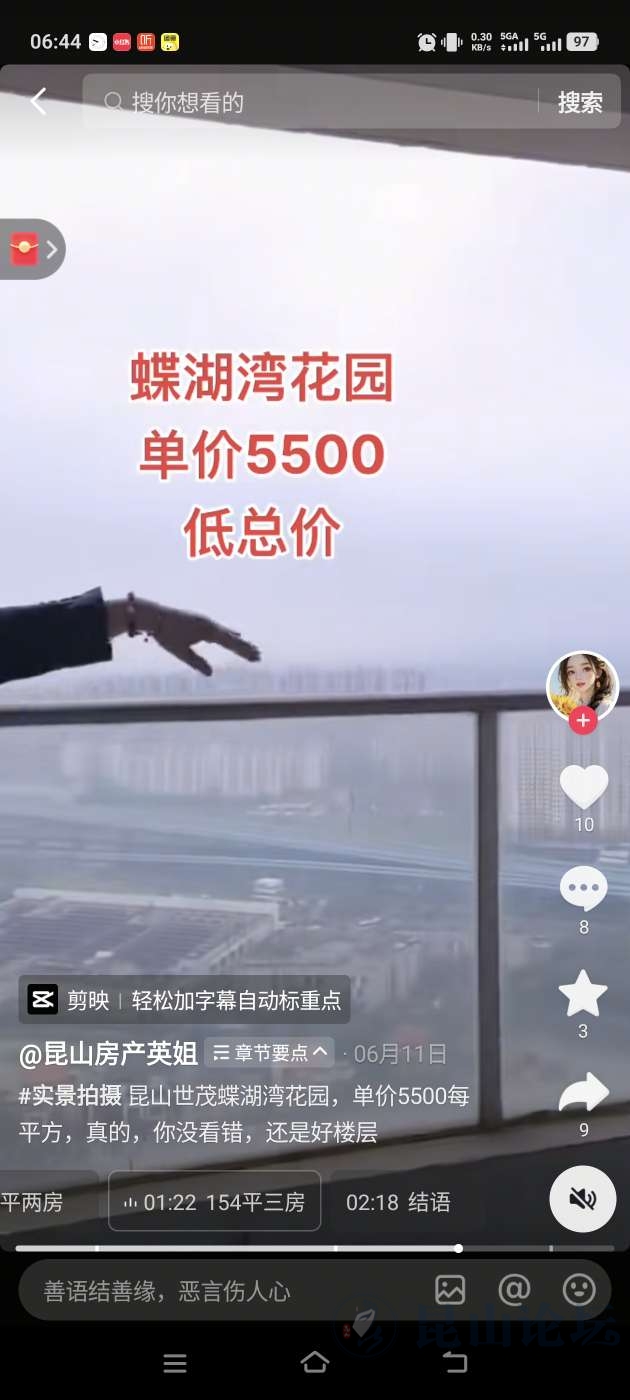Follow creator via red plus badge
The width and height of the screenshot is (630, 1400).
tap(583, 720)
